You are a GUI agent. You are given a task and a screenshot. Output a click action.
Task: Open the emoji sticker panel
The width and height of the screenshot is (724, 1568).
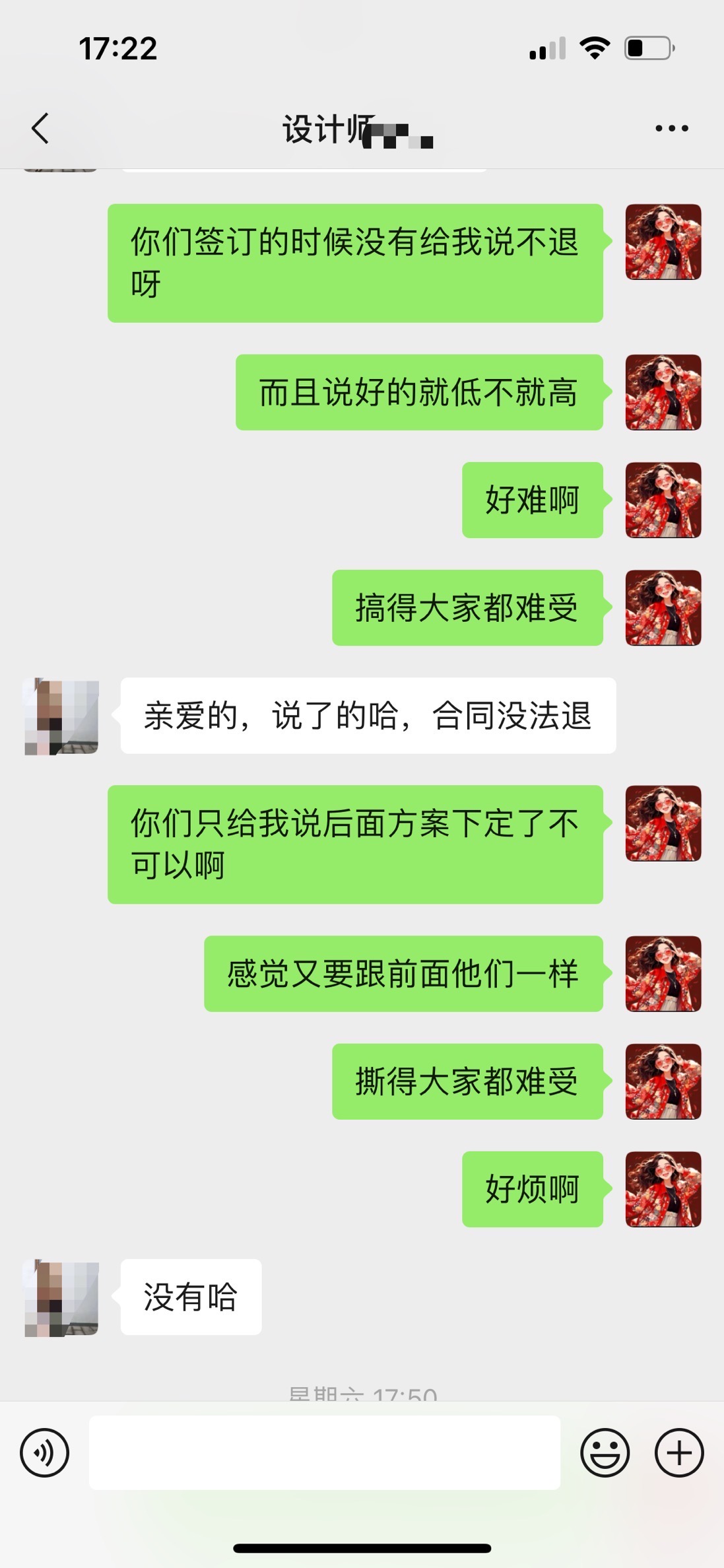pos(605,1452)
